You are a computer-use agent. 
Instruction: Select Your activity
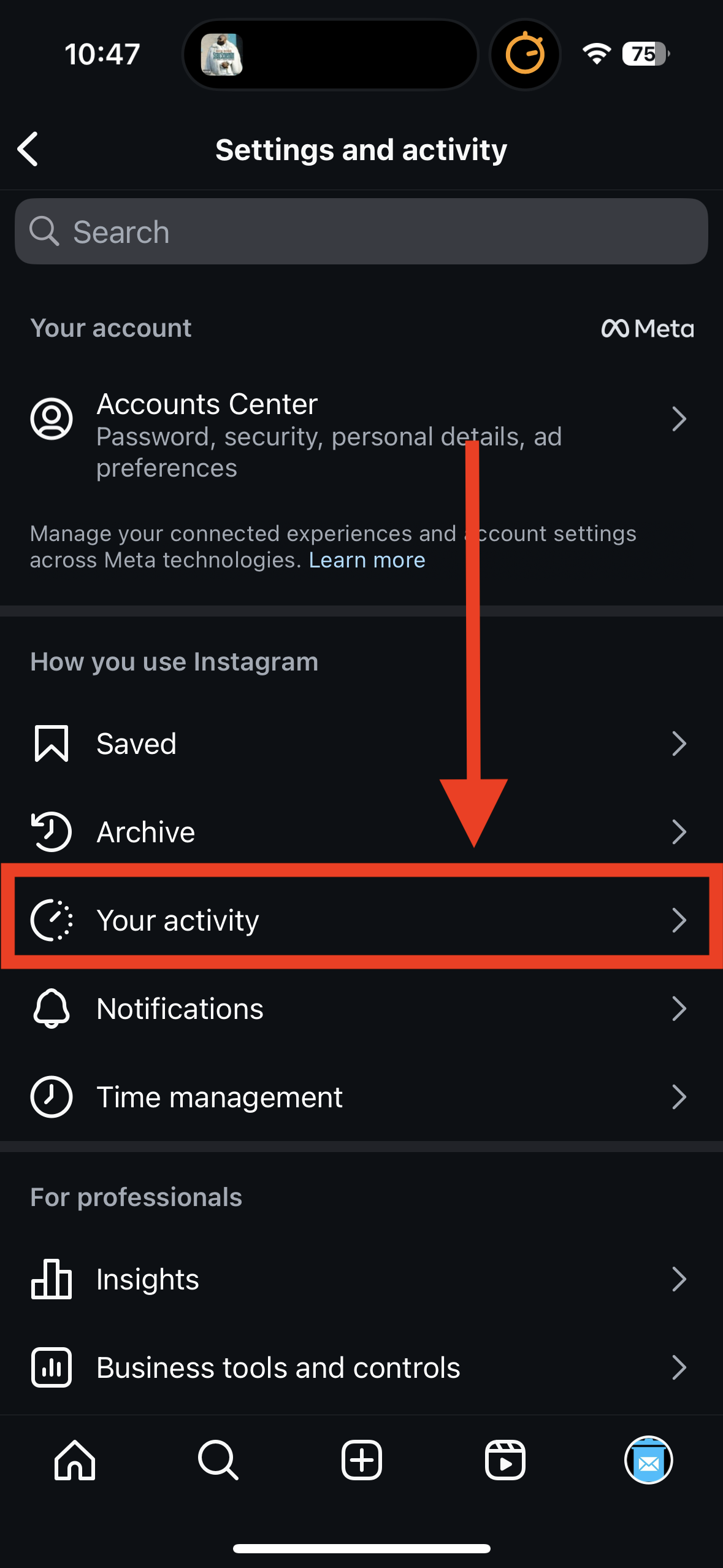click(361, 920)
